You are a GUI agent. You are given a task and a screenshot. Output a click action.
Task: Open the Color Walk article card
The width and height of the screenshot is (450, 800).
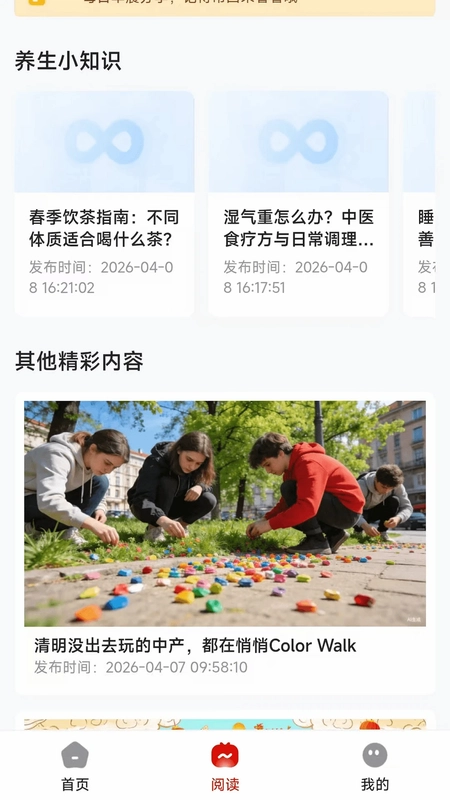pos(225,543)
